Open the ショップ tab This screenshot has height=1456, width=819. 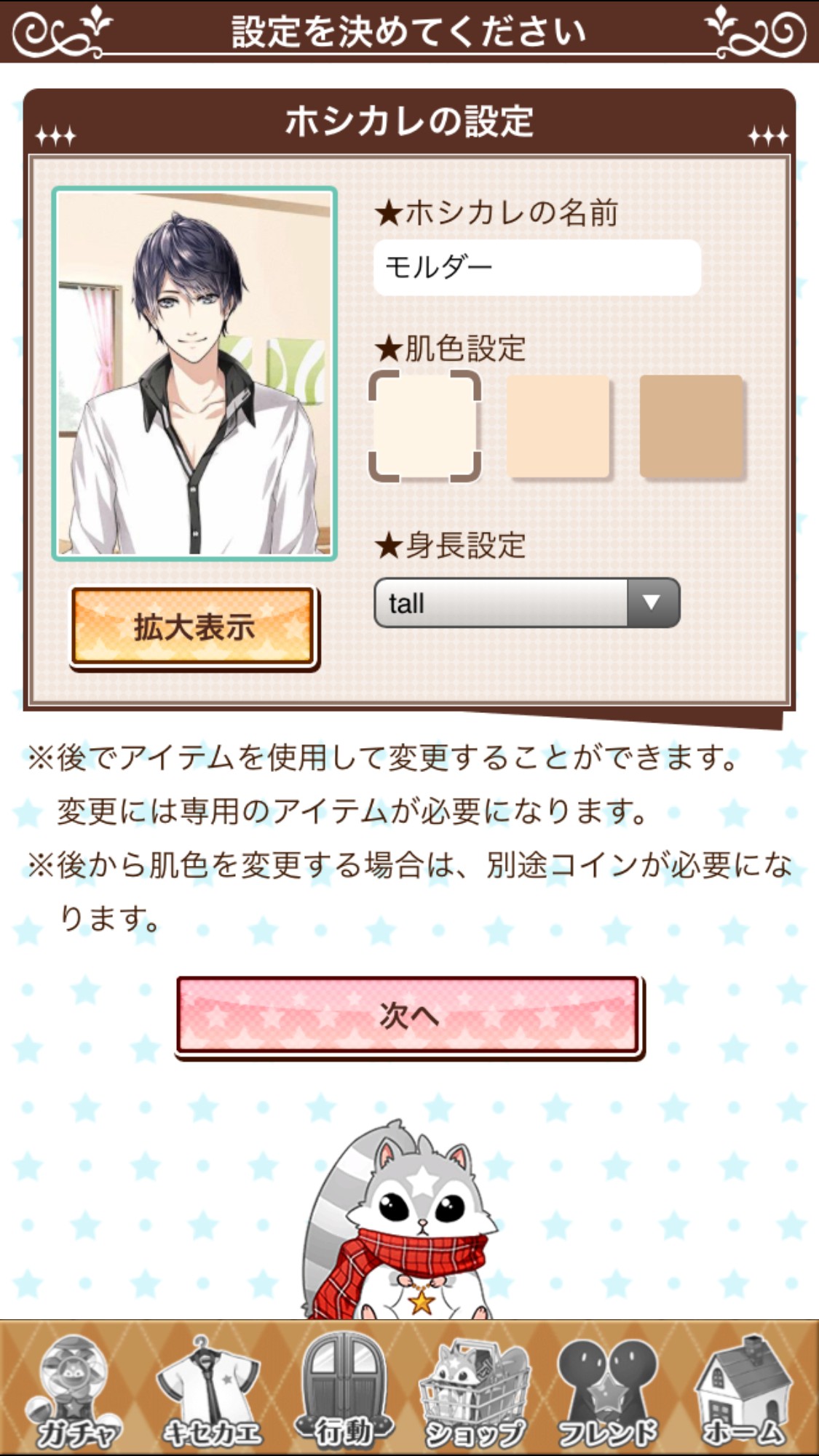(x=475, y=1391)
